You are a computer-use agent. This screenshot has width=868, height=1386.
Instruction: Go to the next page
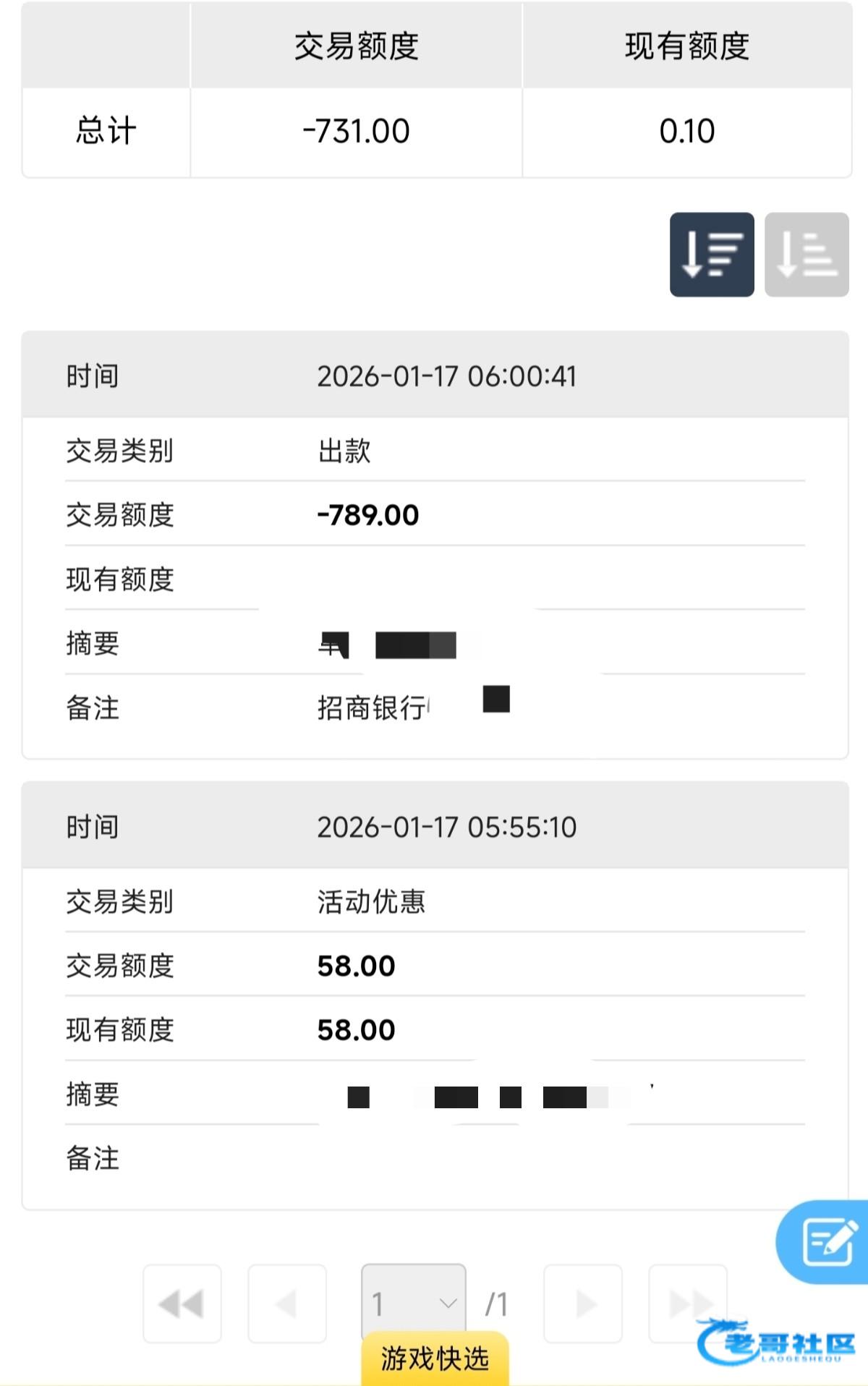point(583,1304)
